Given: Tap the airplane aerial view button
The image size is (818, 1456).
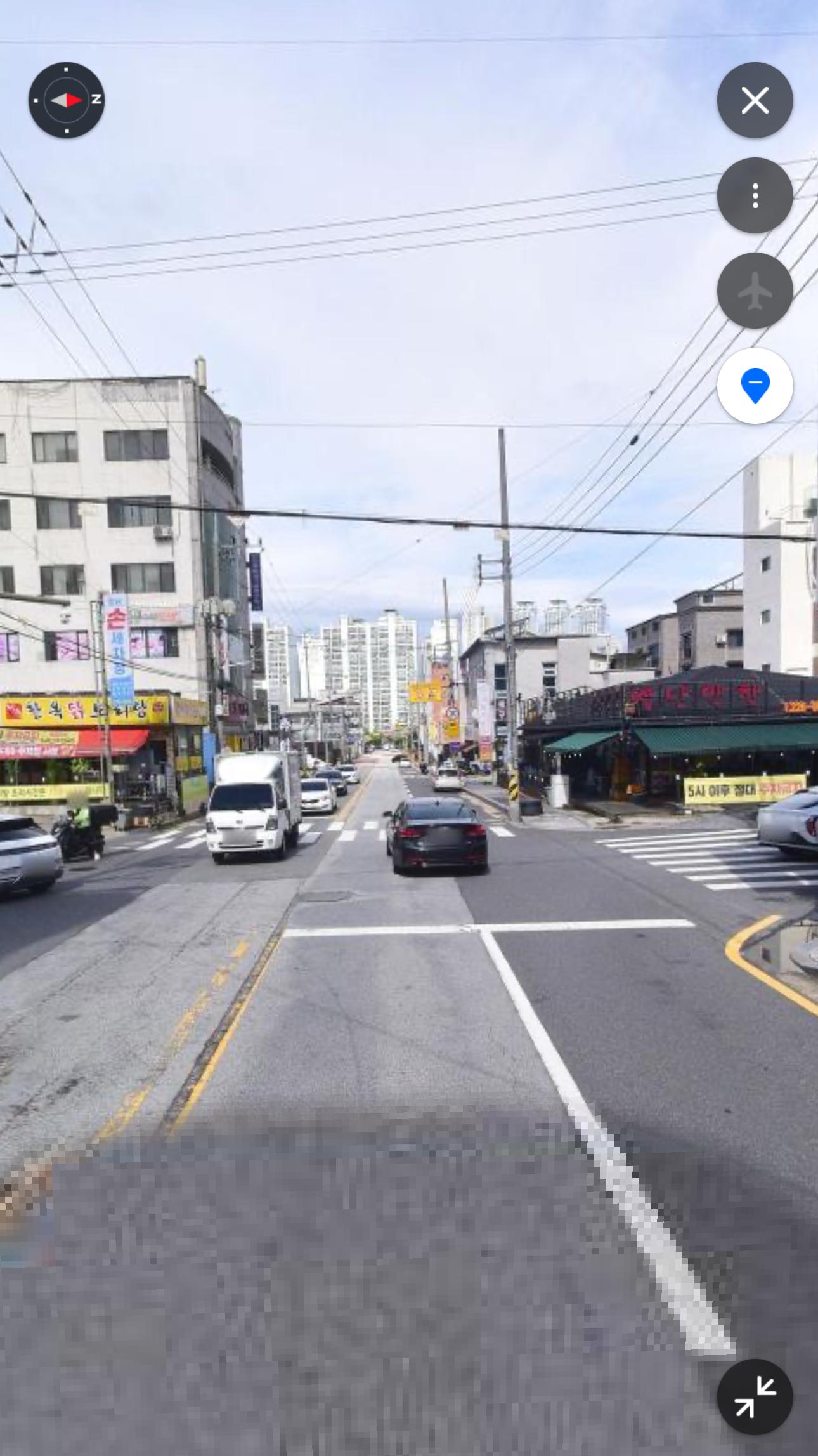Looking at the screenshot, I should coord(755,291).
